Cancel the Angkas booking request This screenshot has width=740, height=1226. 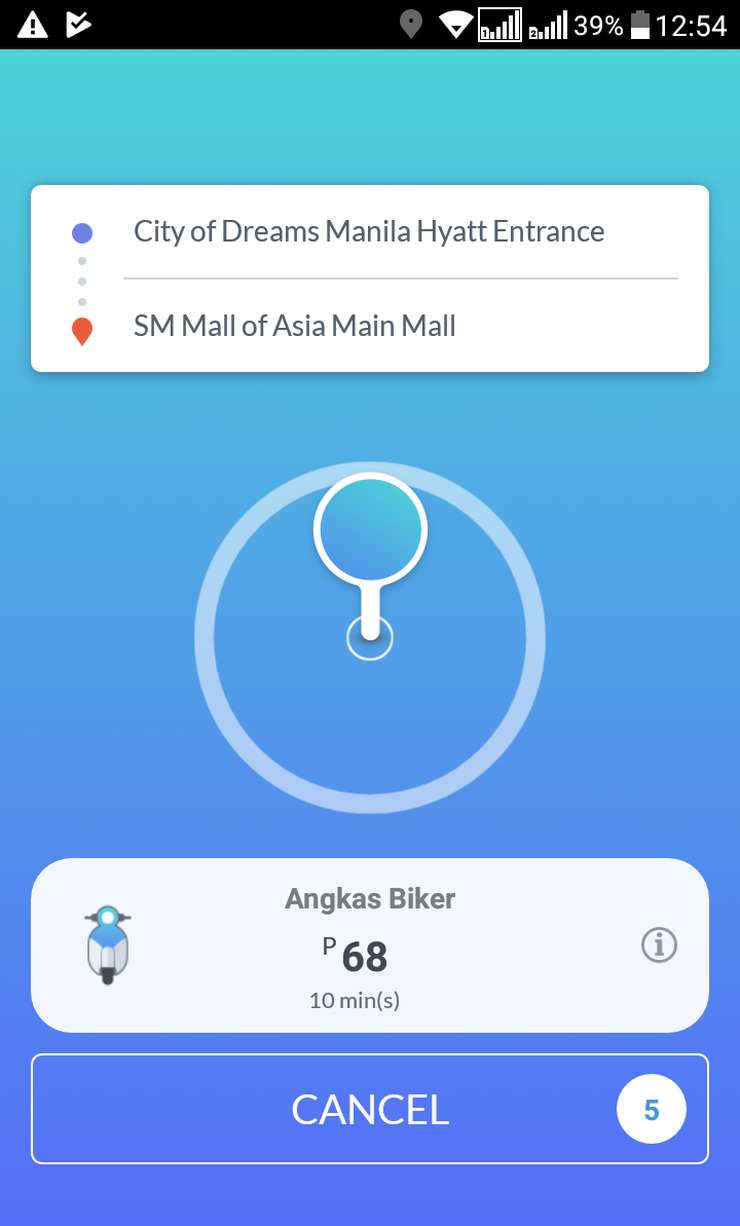tap(370, 1109)
